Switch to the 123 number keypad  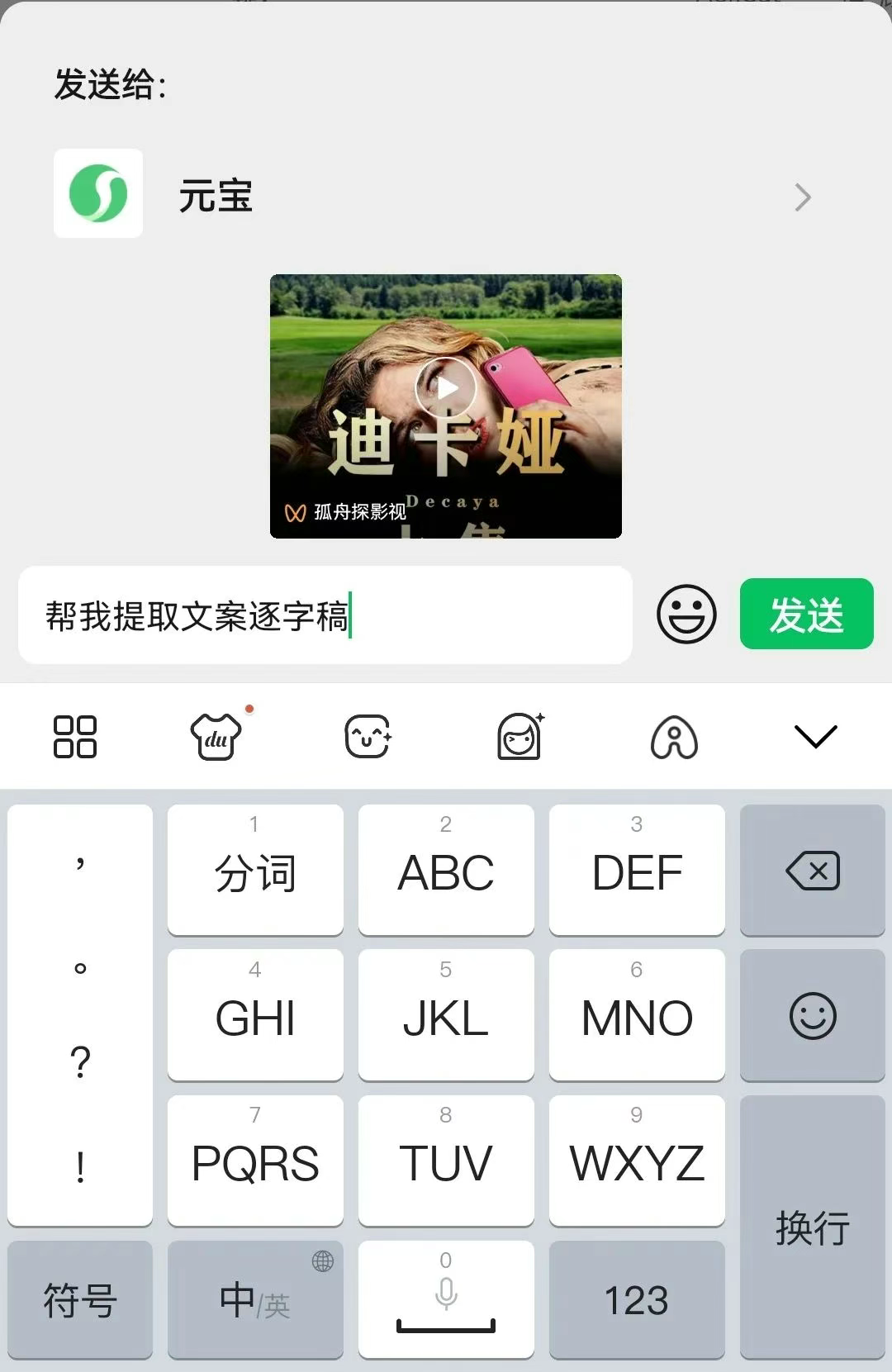pos(636,1300)
